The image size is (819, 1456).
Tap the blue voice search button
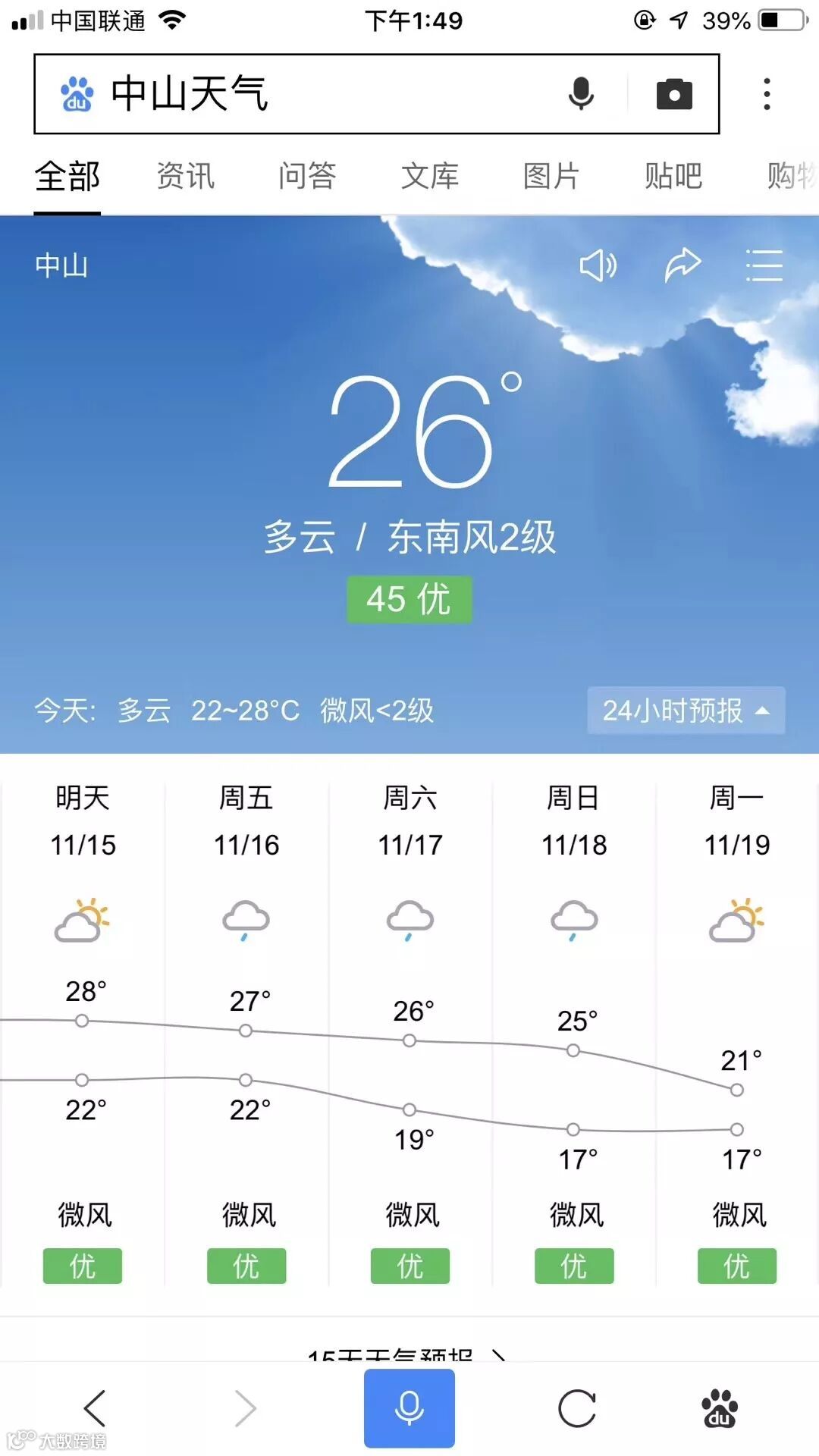click(x=409, y=1408)
